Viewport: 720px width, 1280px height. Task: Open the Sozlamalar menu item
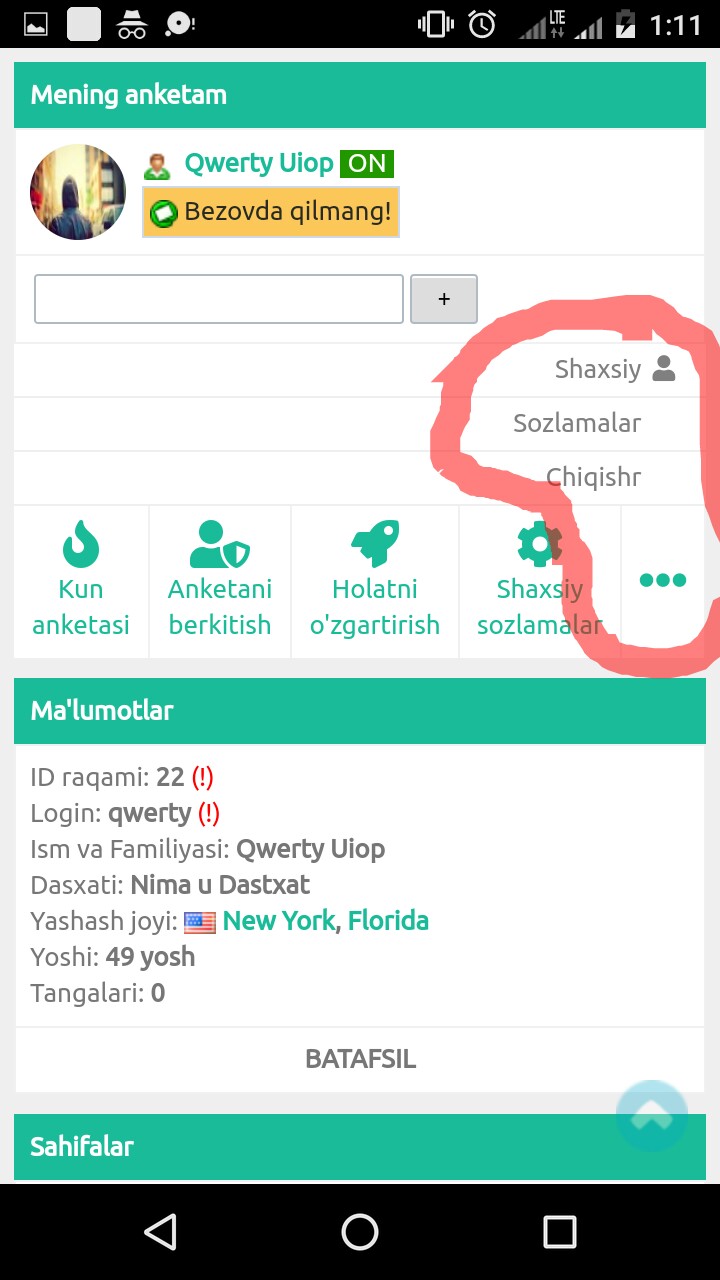pyautogui.click(x=577, y=423)
